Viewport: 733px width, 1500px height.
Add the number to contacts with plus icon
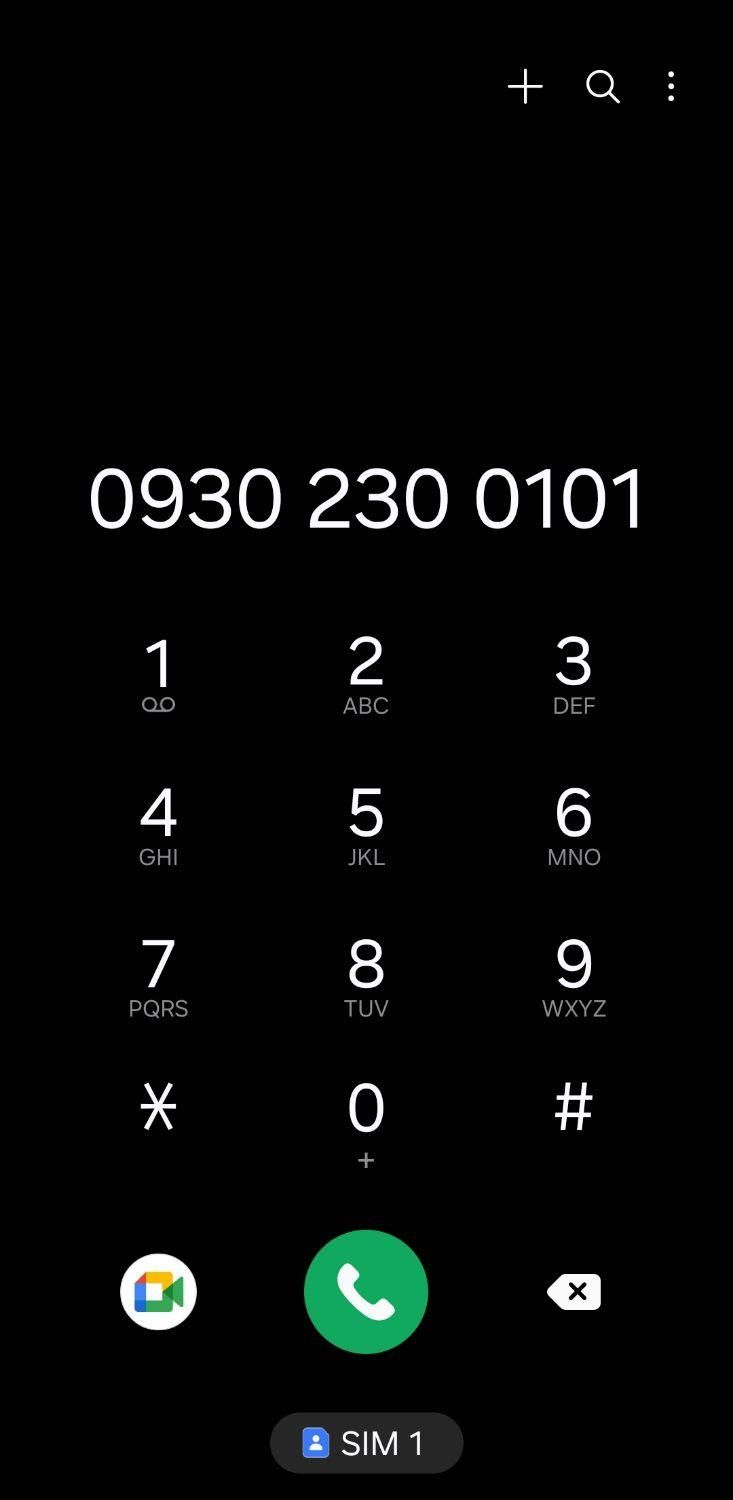click(525, 87)
